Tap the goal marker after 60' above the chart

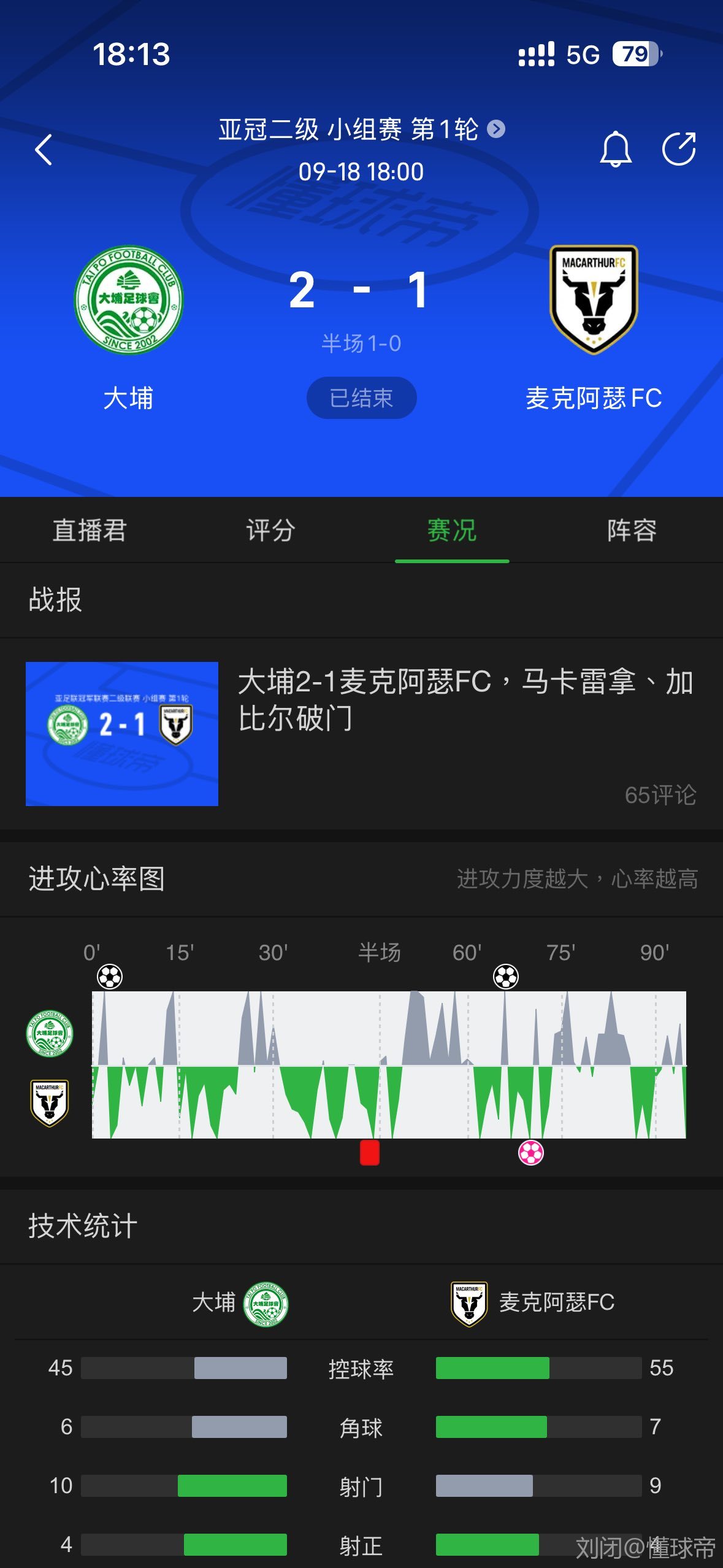(x=506, y=977)
